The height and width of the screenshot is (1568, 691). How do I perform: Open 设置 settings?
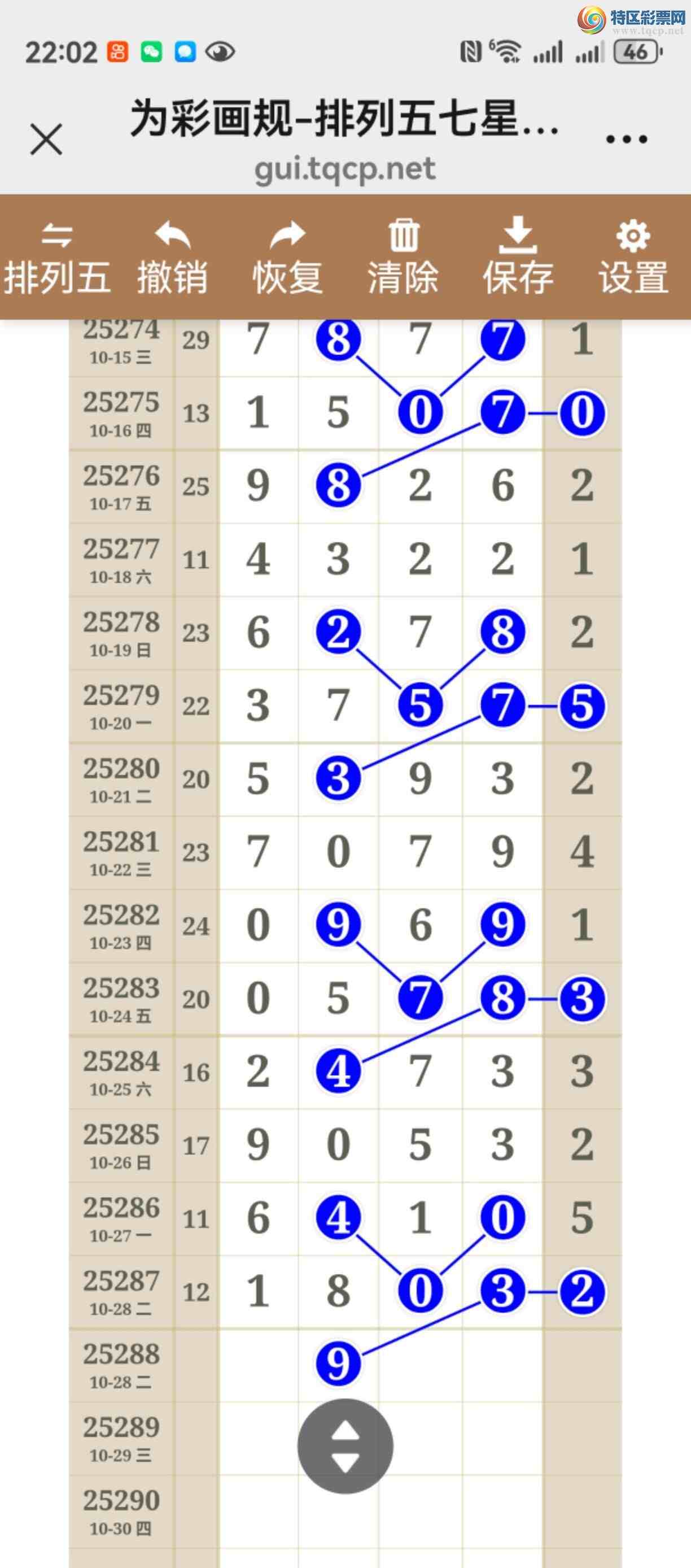(633, 259)
